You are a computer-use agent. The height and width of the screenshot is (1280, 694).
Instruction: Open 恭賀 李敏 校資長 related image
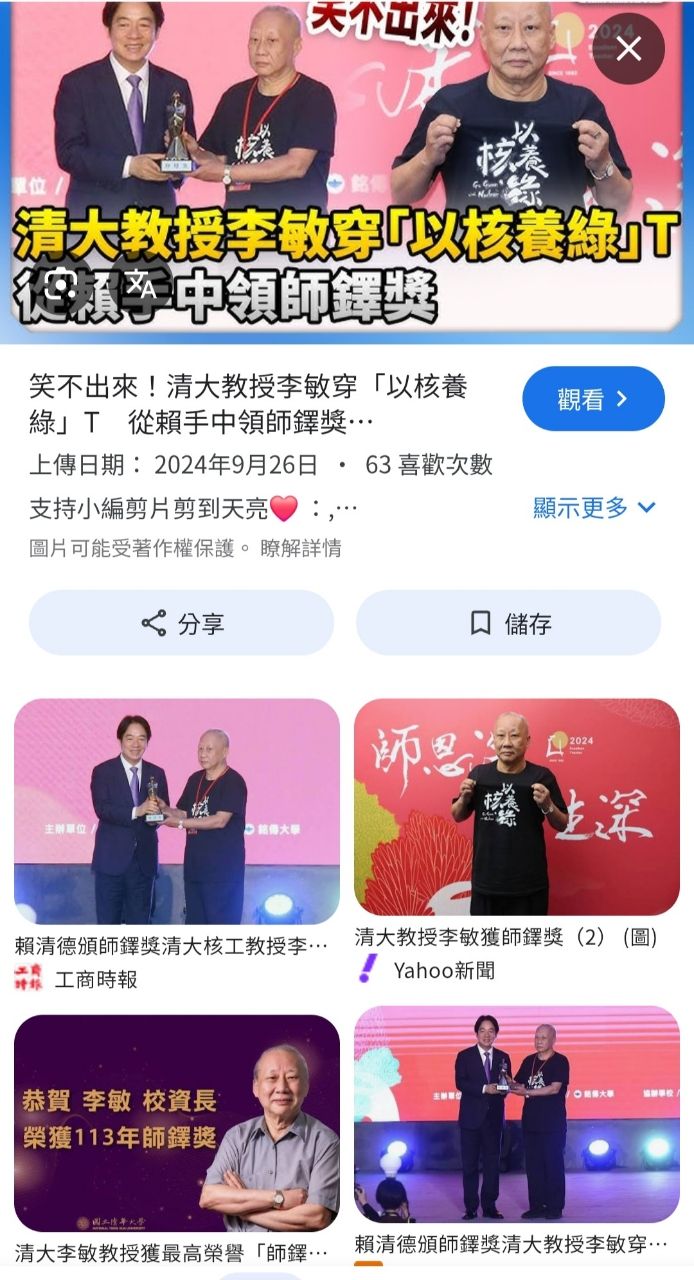coord(176,1123)
